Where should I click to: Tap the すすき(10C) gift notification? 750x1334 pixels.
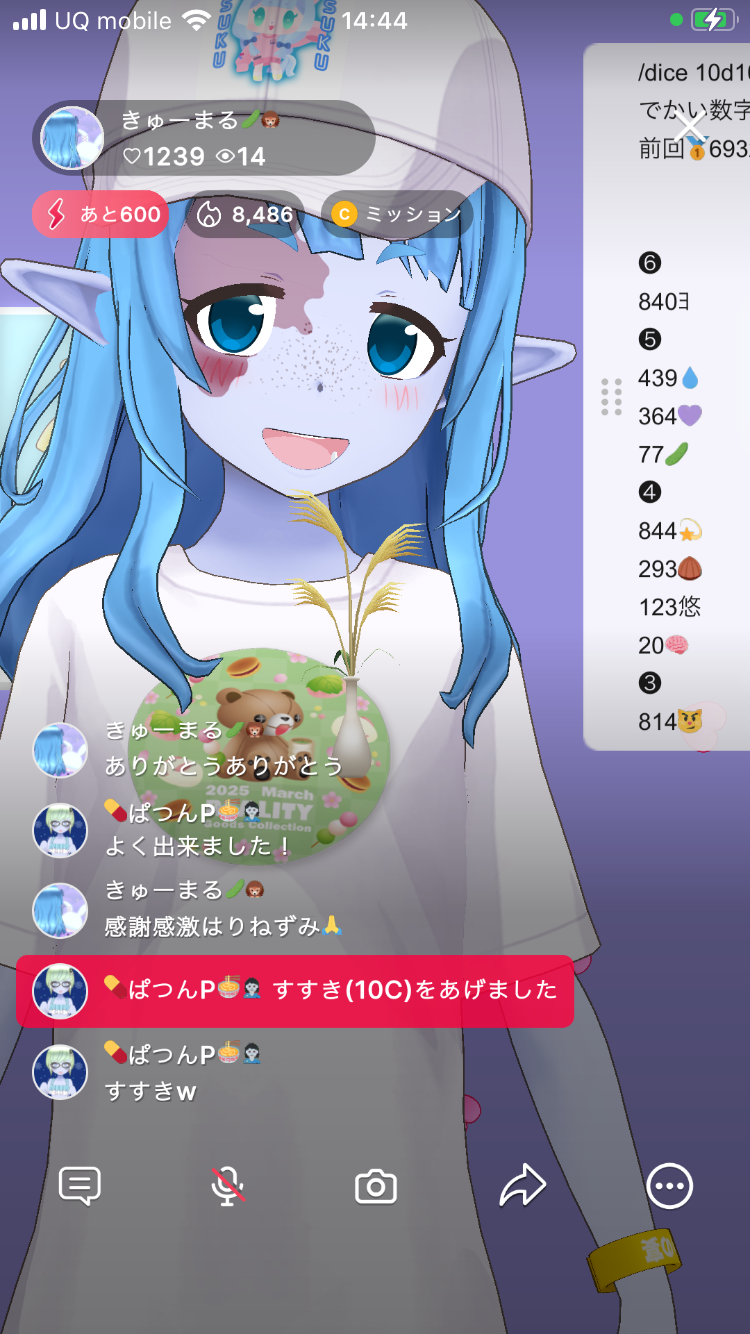(x=295, y=991)
